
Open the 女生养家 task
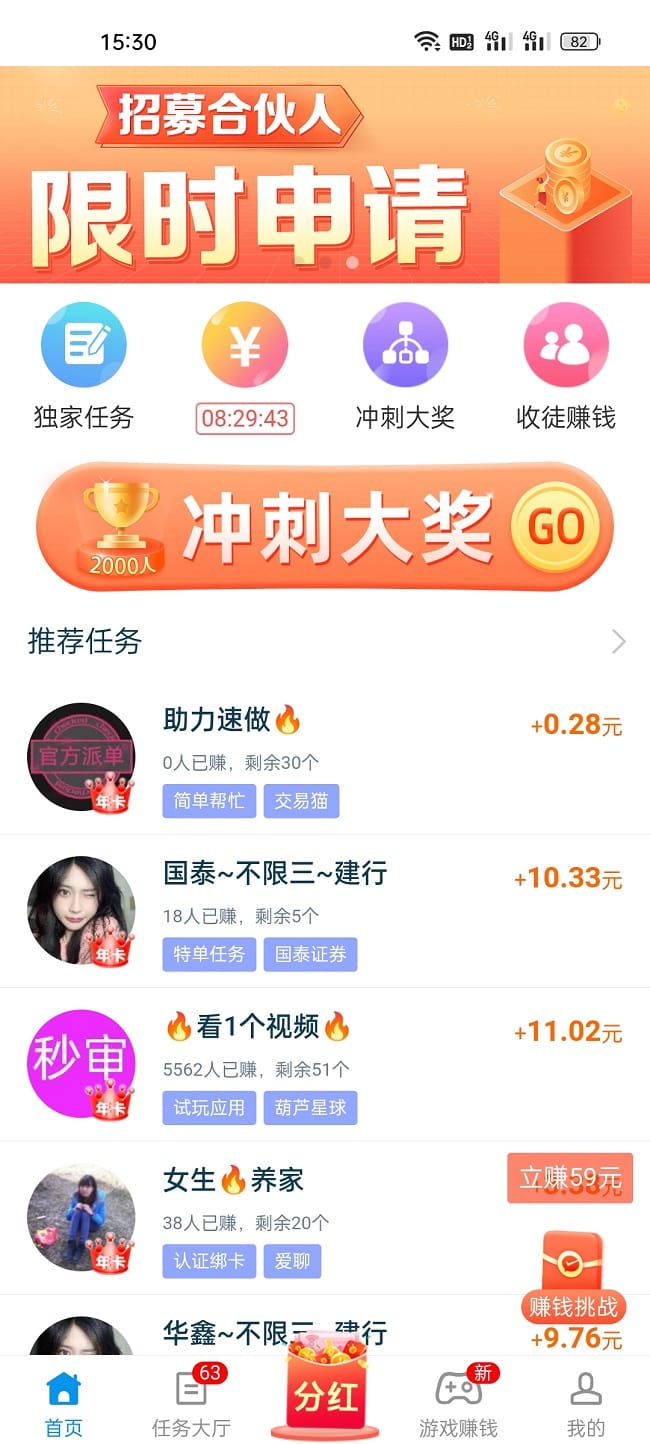point(300,1217)
